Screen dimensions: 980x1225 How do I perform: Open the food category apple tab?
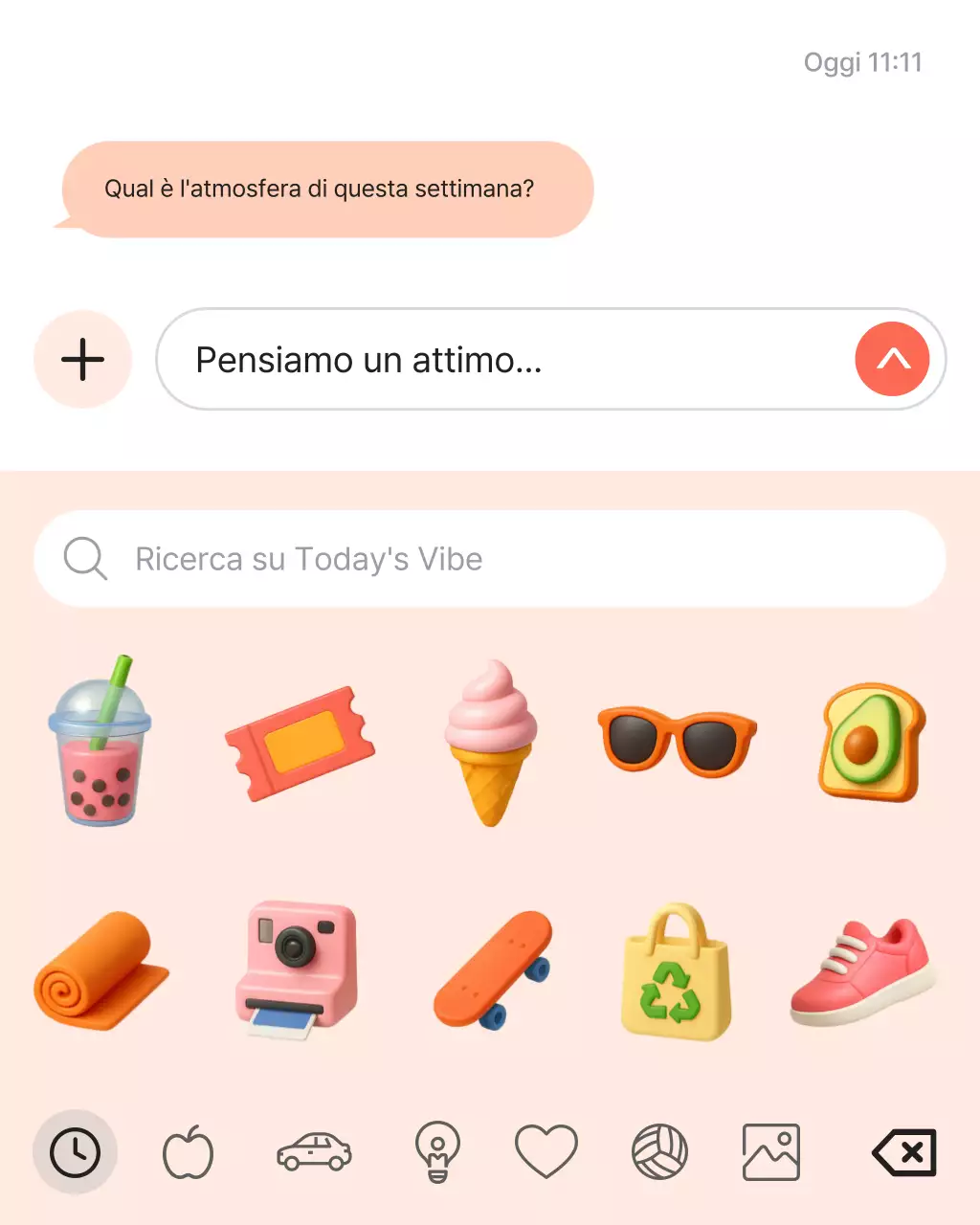[x=189, y=1152]
